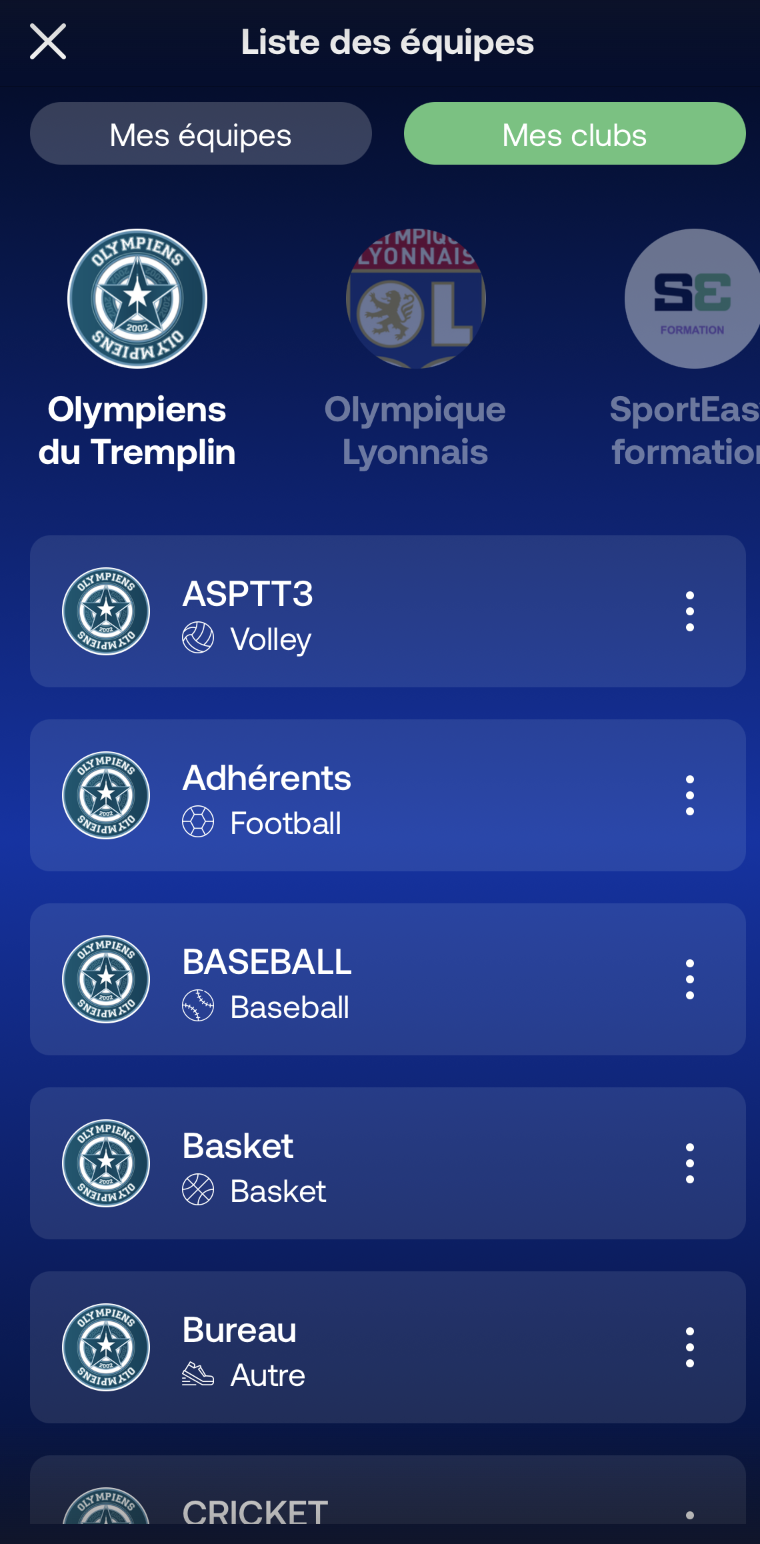Close the team list screen
Image resolution: width=760 pixels, height=1544 pixels.
(x=48, y=42)
